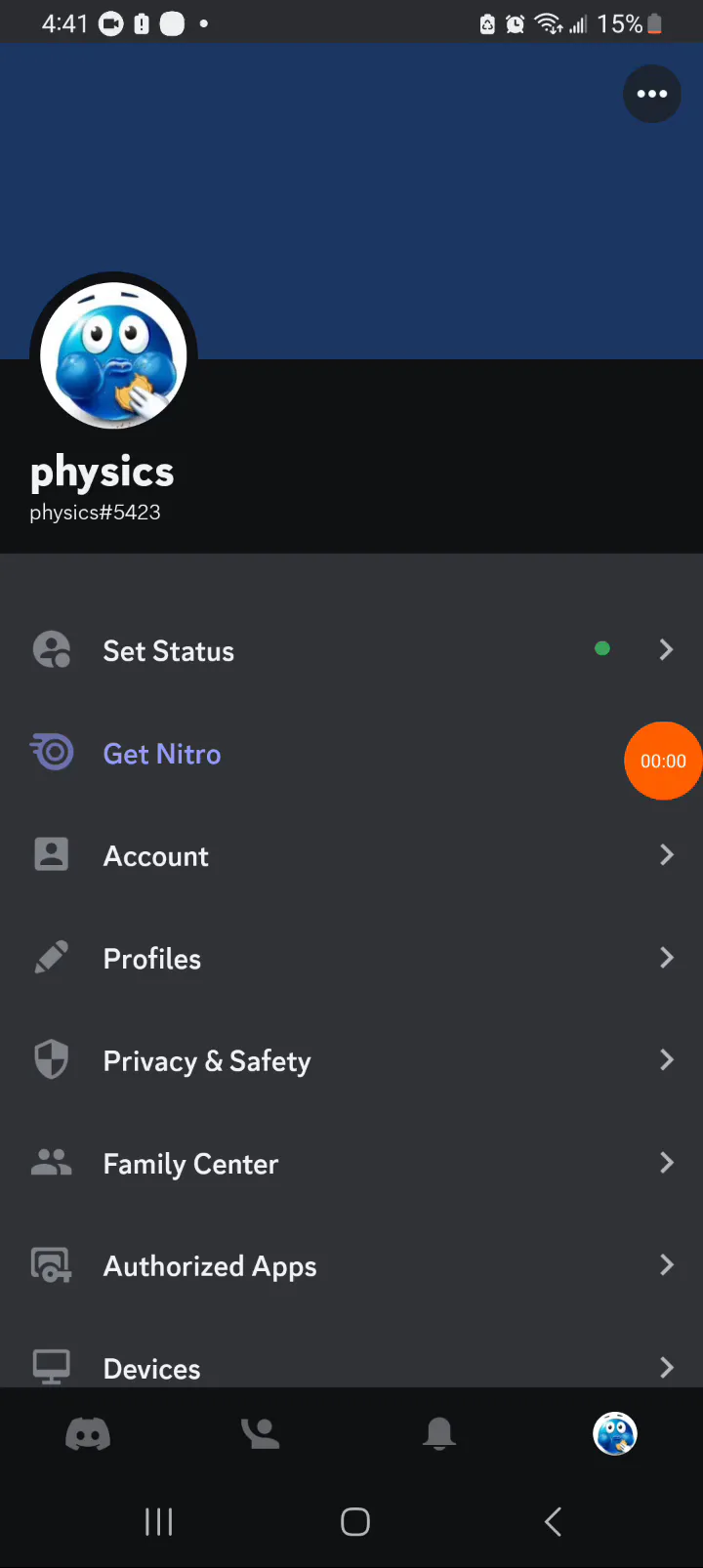
Task: Open the notifications bell tab
Action: (x=439, y=1434)
